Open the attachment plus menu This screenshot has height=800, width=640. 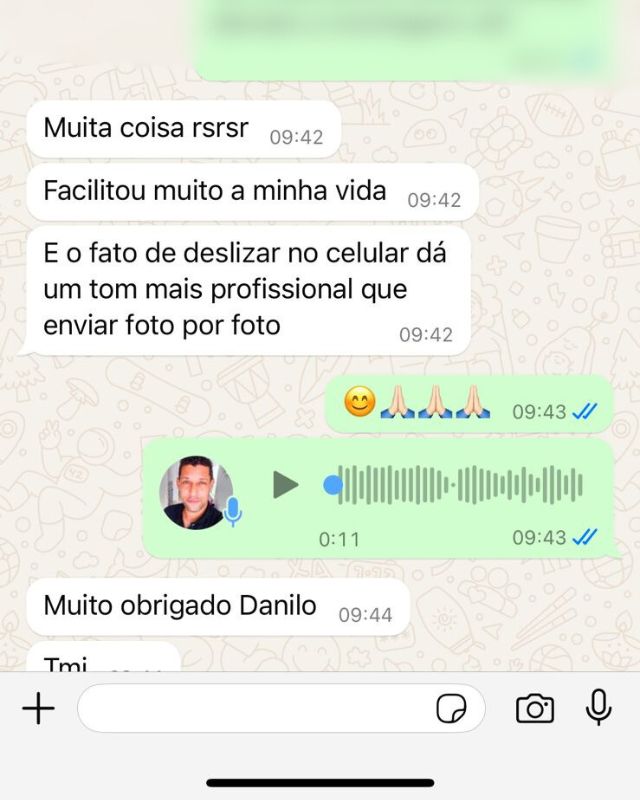(x=38, y=709)
